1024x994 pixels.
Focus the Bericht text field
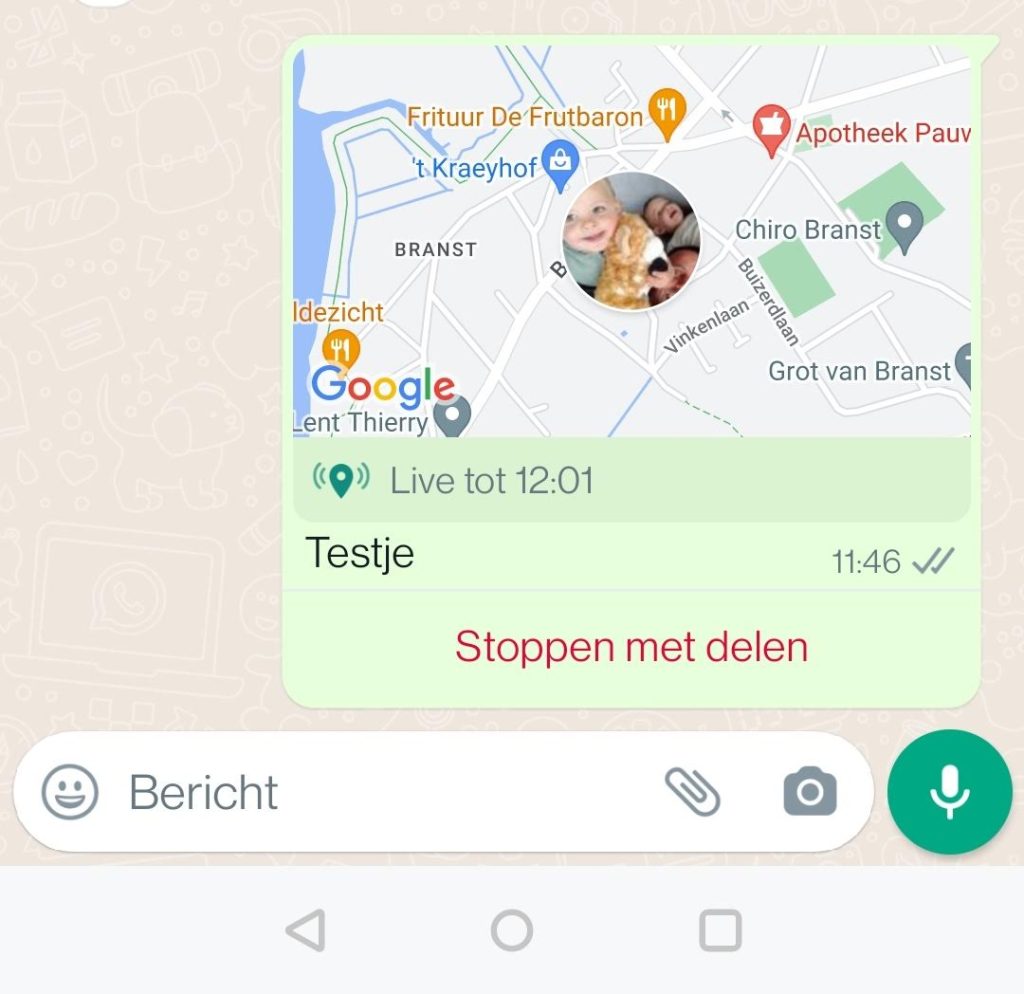[380, 793]
